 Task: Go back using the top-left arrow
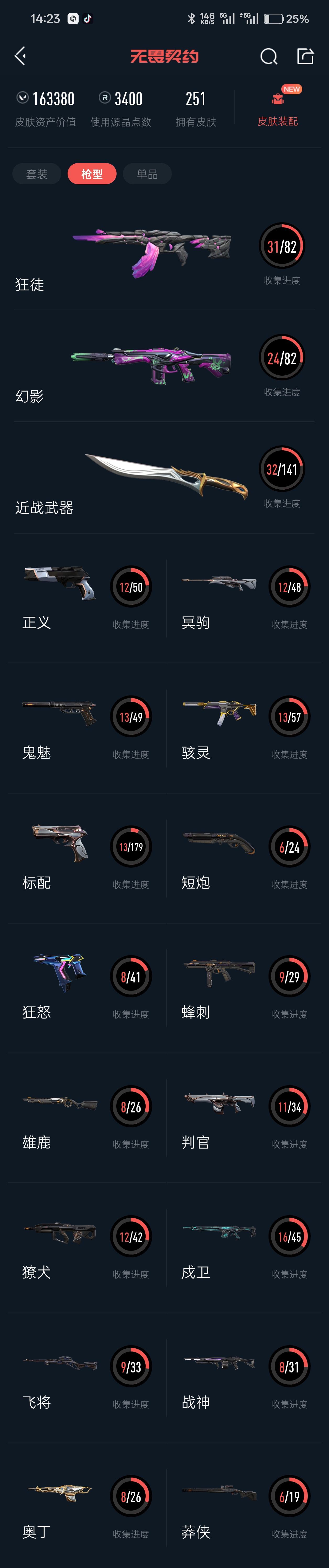(21, 57)
